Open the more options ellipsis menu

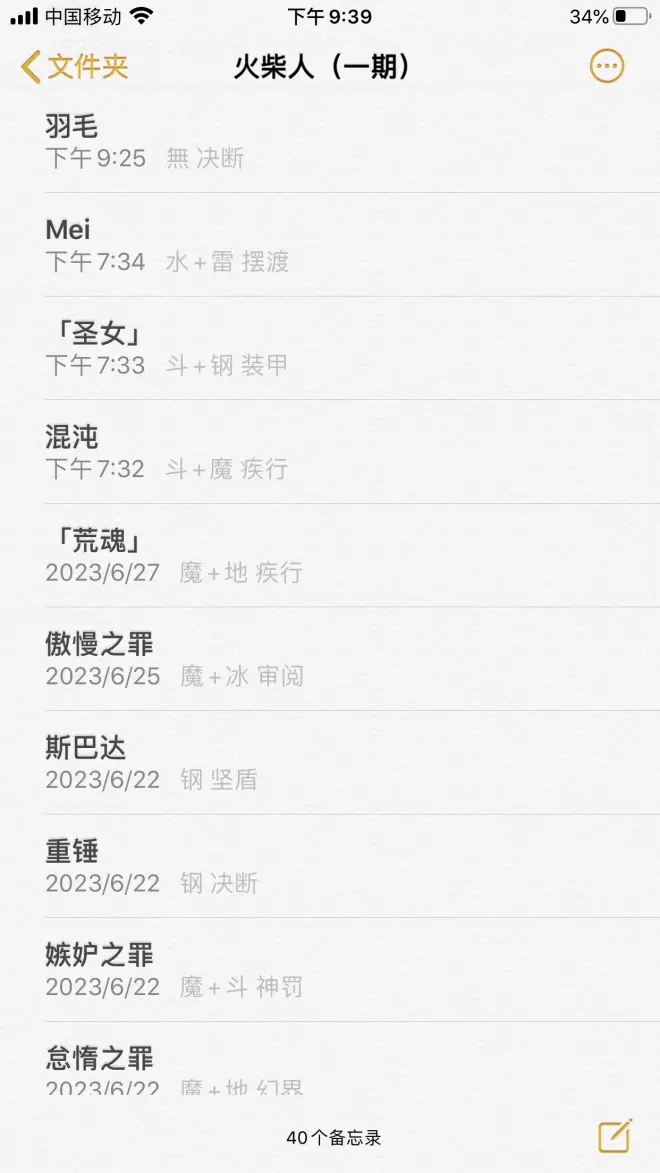pyautogui.click(x=607, y=67)
